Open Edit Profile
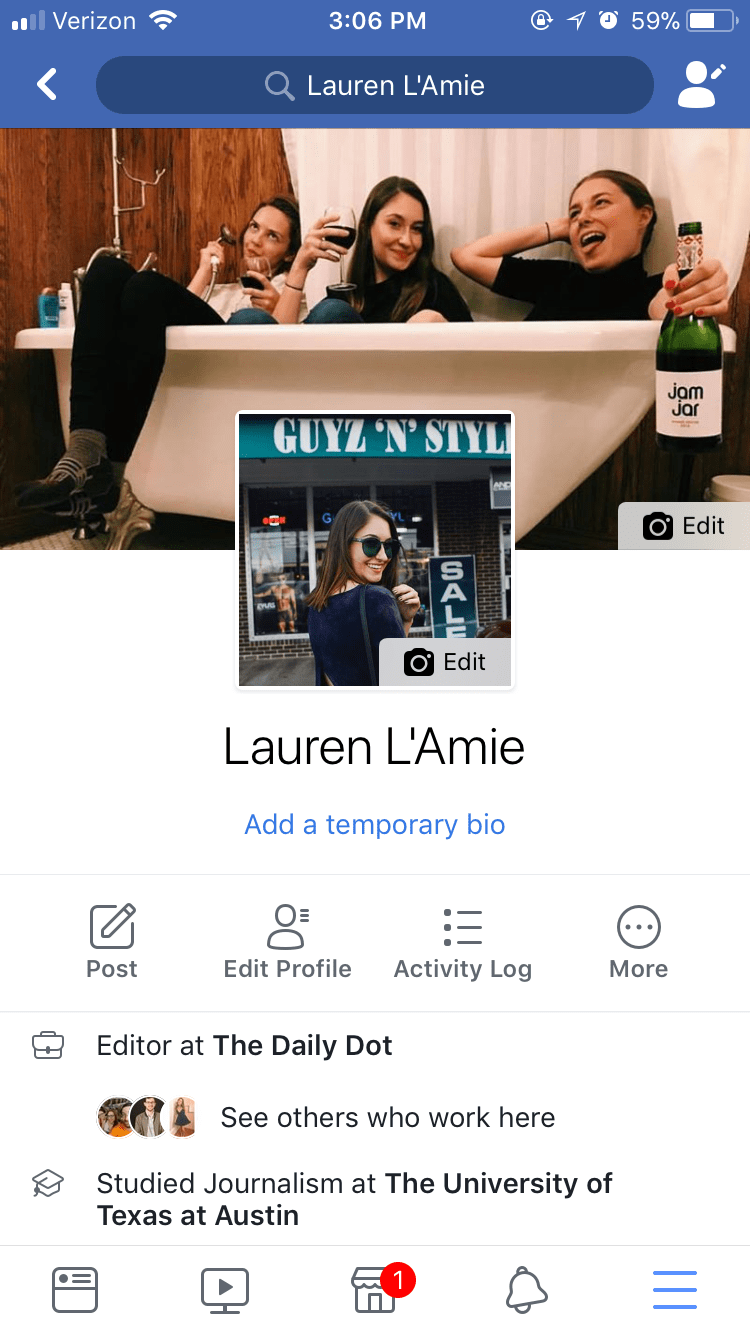Viewport: 750px width, 1334px height. coord(288,942)
